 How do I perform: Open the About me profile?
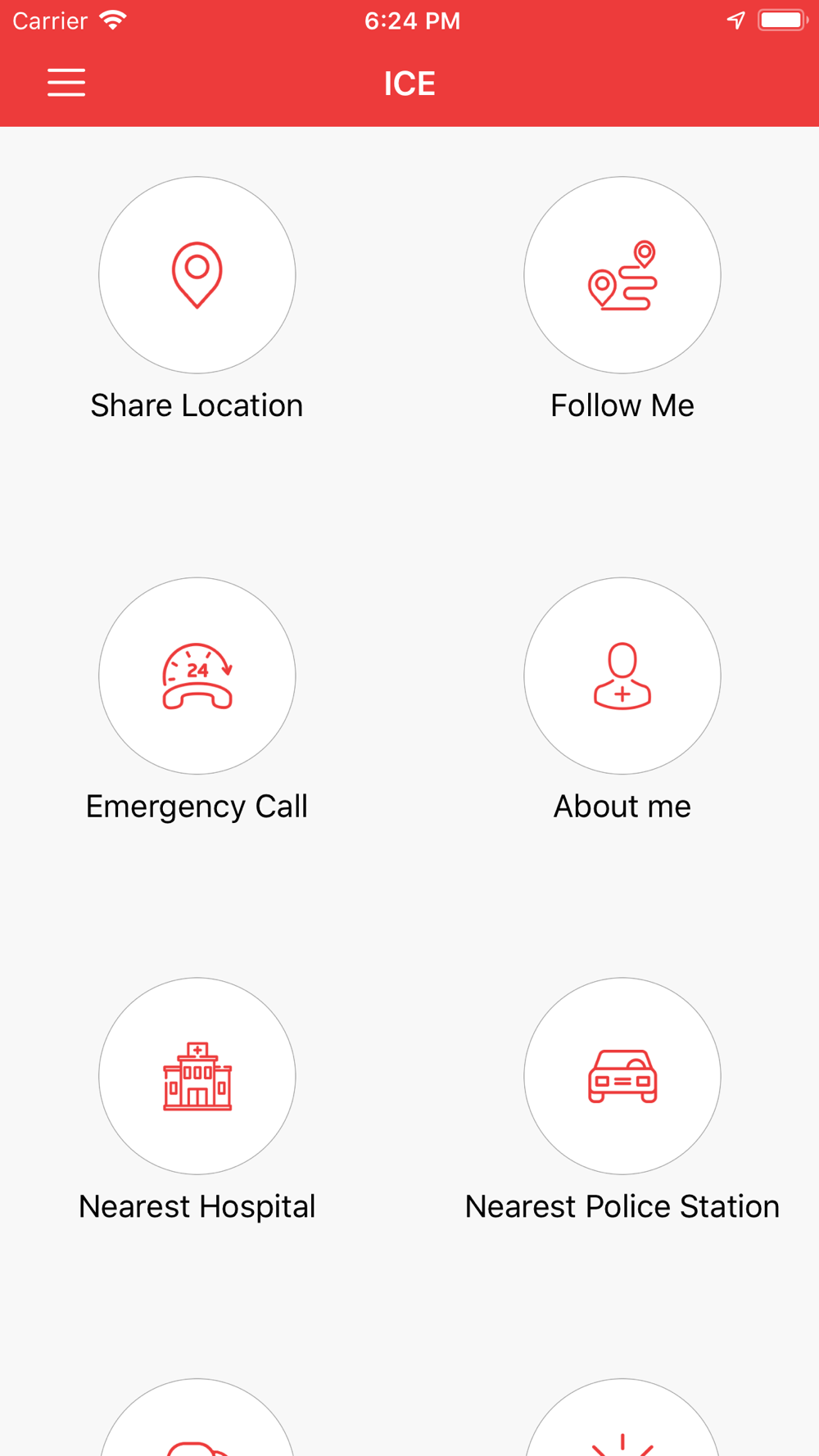622,676
